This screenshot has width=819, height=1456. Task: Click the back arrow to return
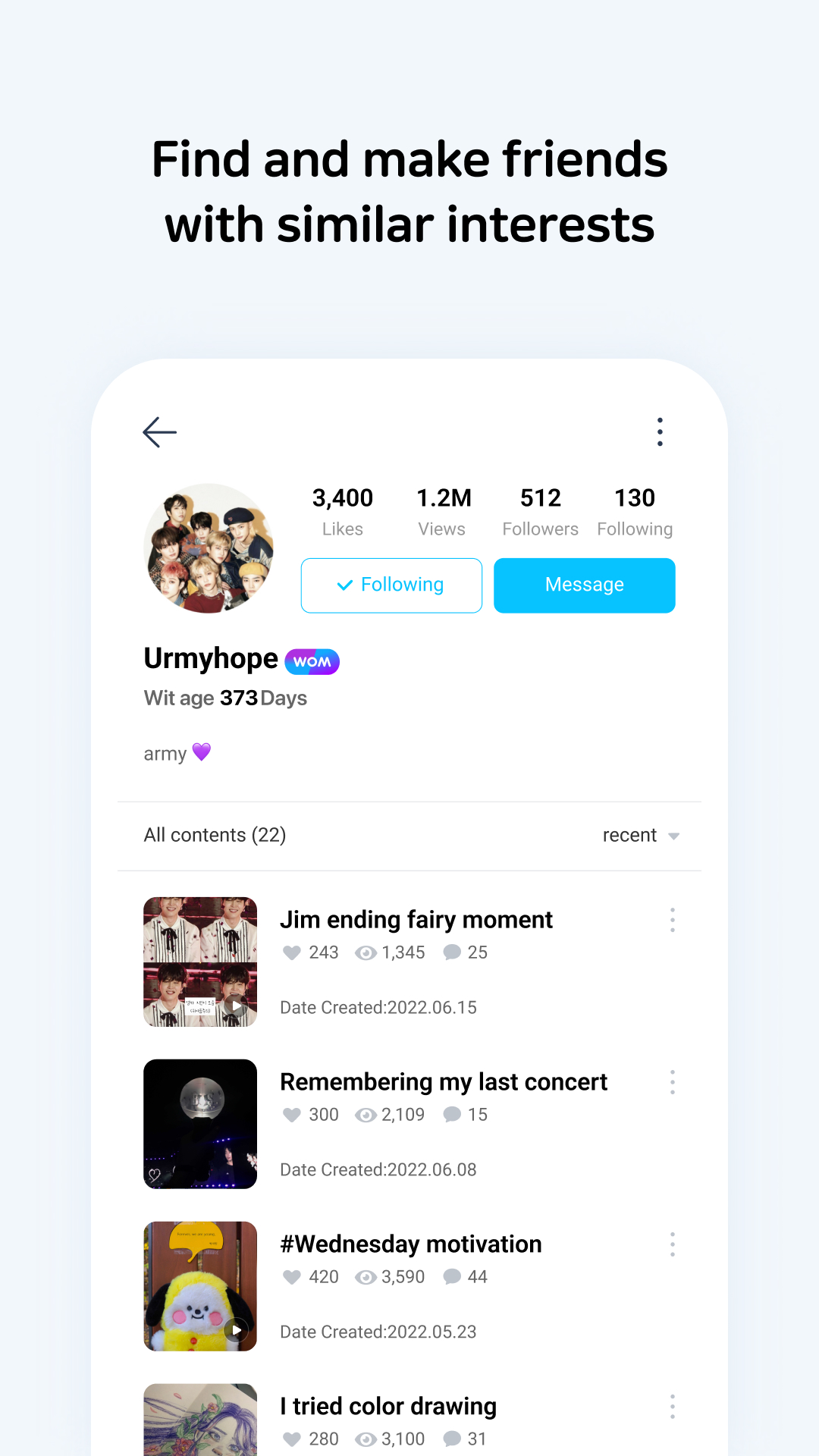pos(159,432)
